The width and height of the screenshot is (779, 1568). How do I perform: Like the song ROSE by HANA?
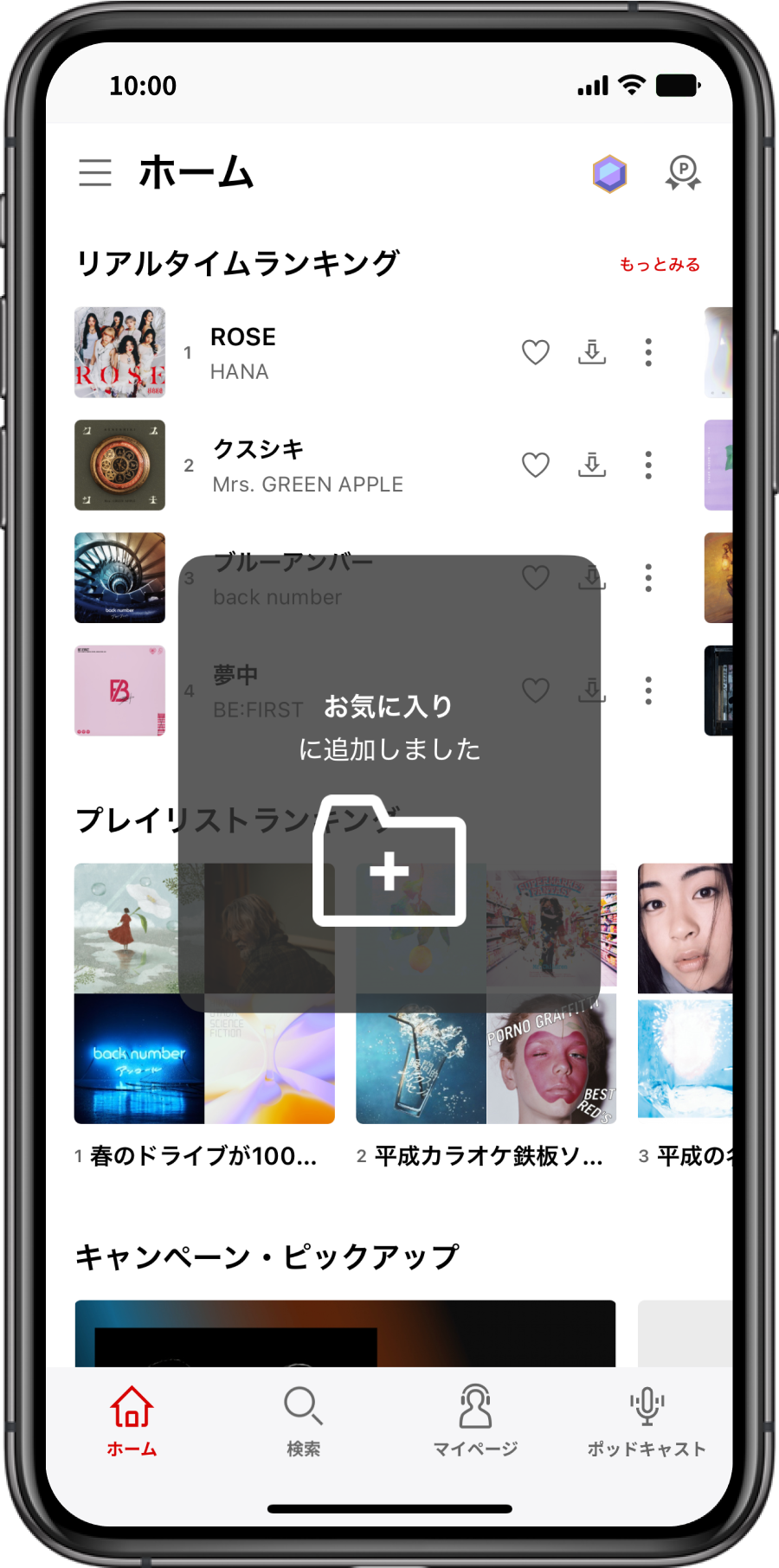[536, 352]
